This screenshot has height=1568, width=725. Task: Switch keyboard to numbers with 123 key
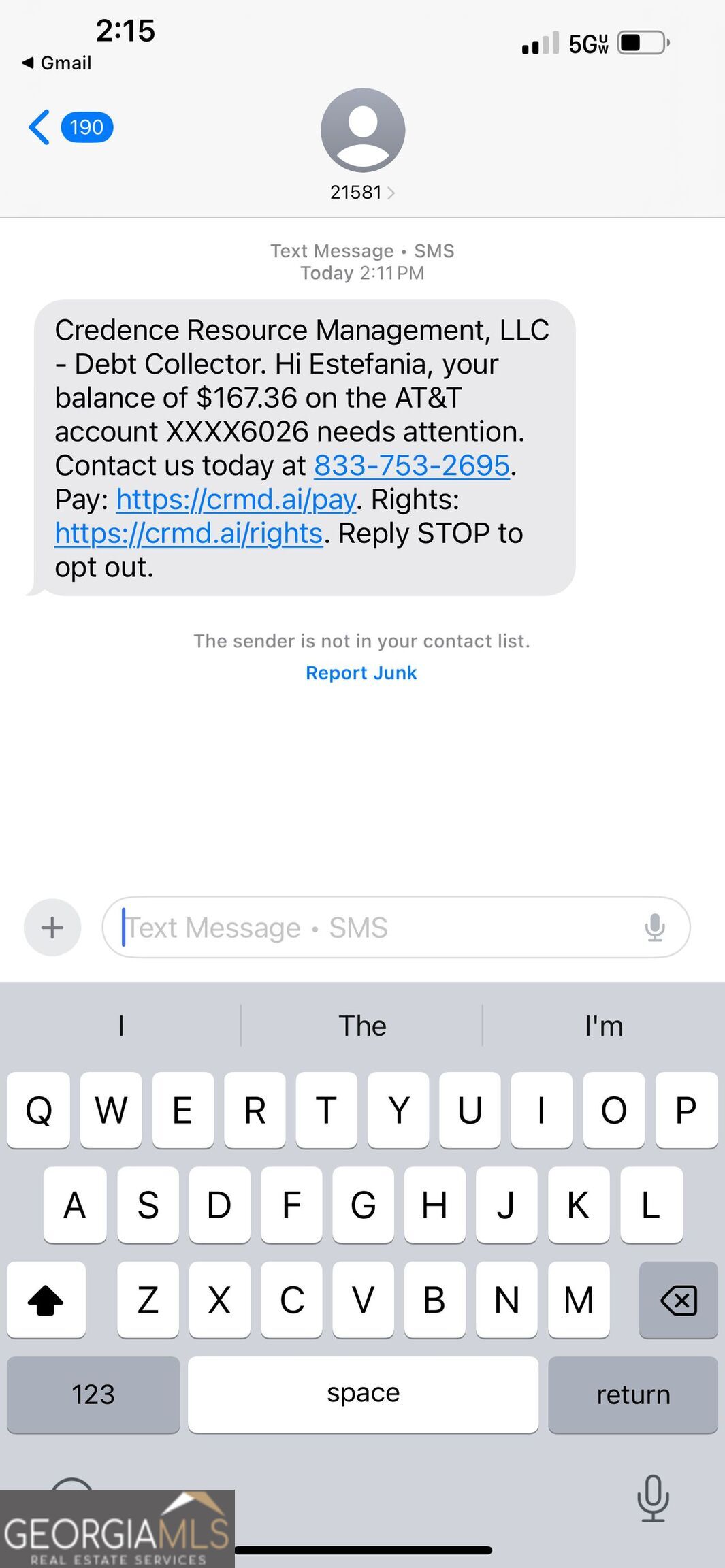pos(93,1394)
